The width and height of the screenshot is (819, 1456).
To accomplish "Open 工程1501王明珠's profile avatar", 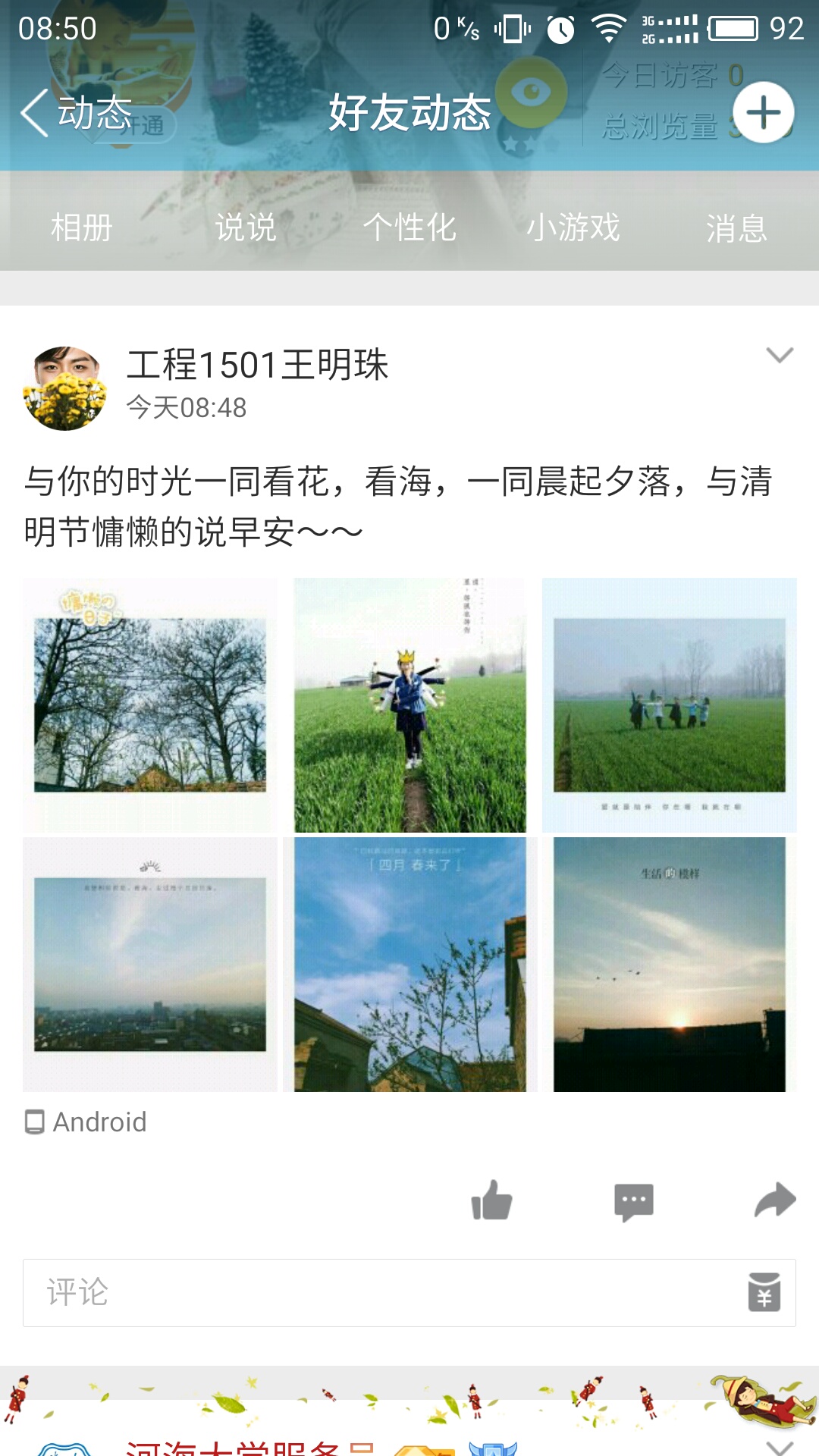I will (x=65, y=388).
